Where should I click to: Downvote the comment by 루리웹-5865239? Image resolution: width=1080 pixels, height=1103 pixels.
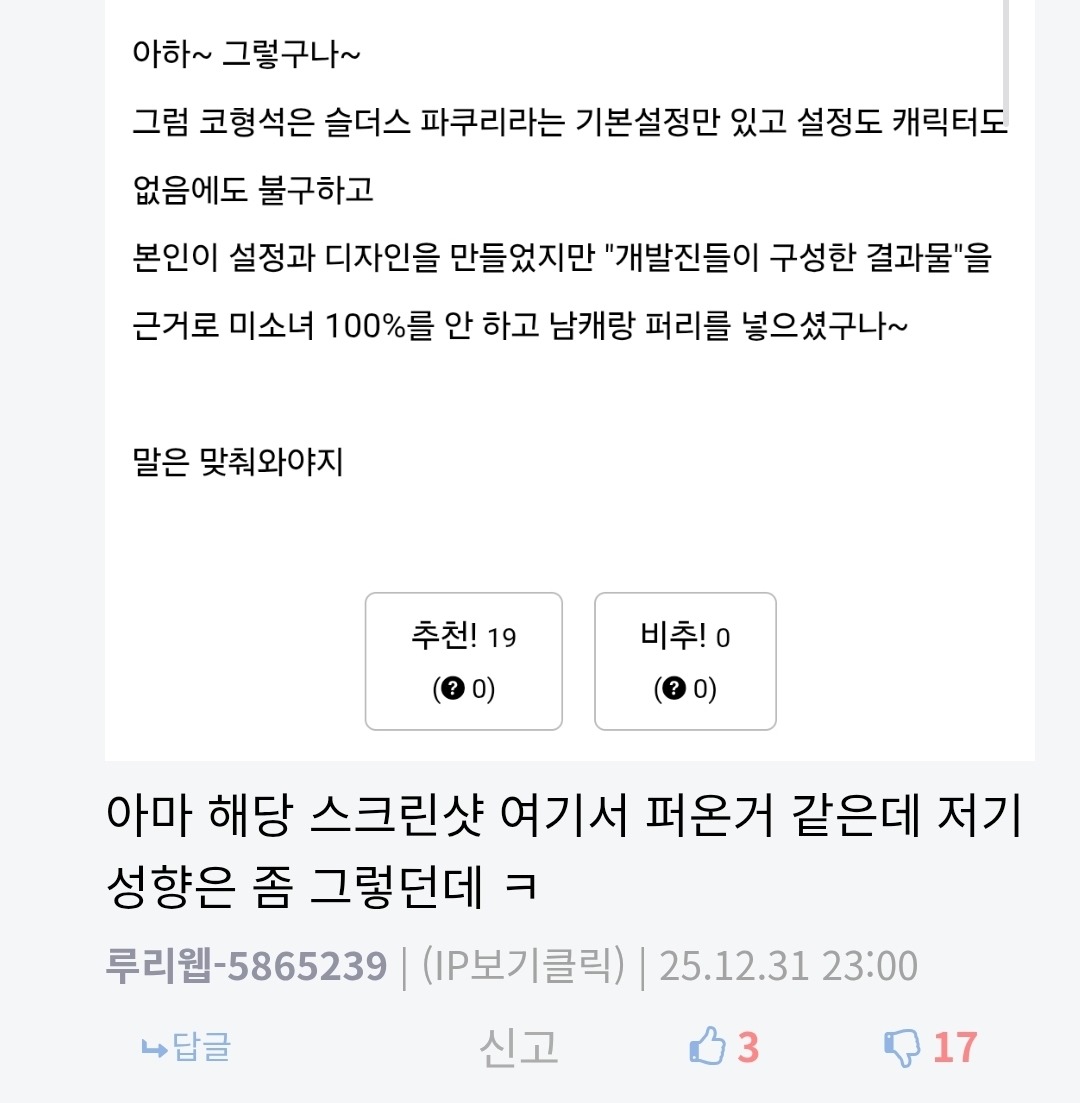point(929,1047)
